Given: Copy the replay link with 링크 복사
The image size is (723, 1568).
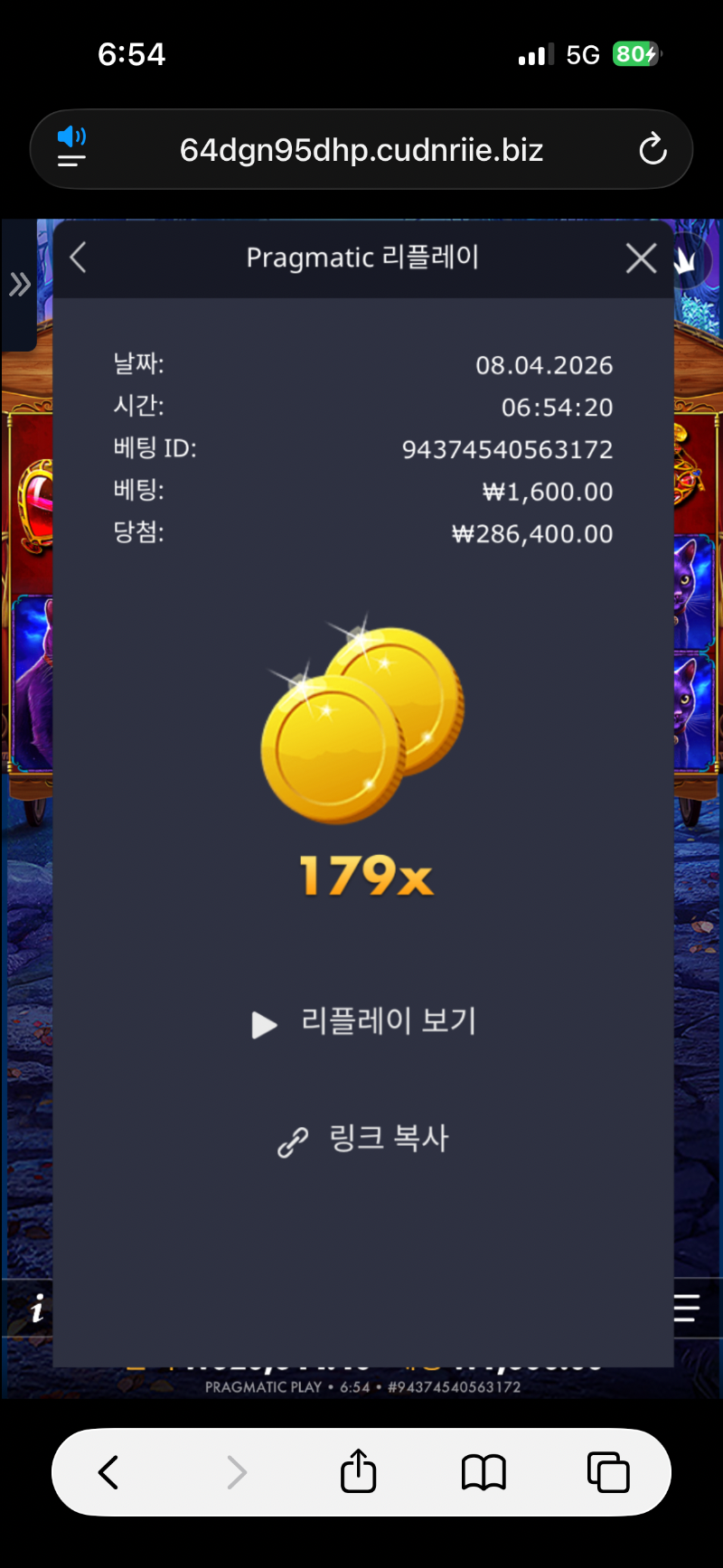Looking at the screenshot, I should click(x=363, y=1139).
